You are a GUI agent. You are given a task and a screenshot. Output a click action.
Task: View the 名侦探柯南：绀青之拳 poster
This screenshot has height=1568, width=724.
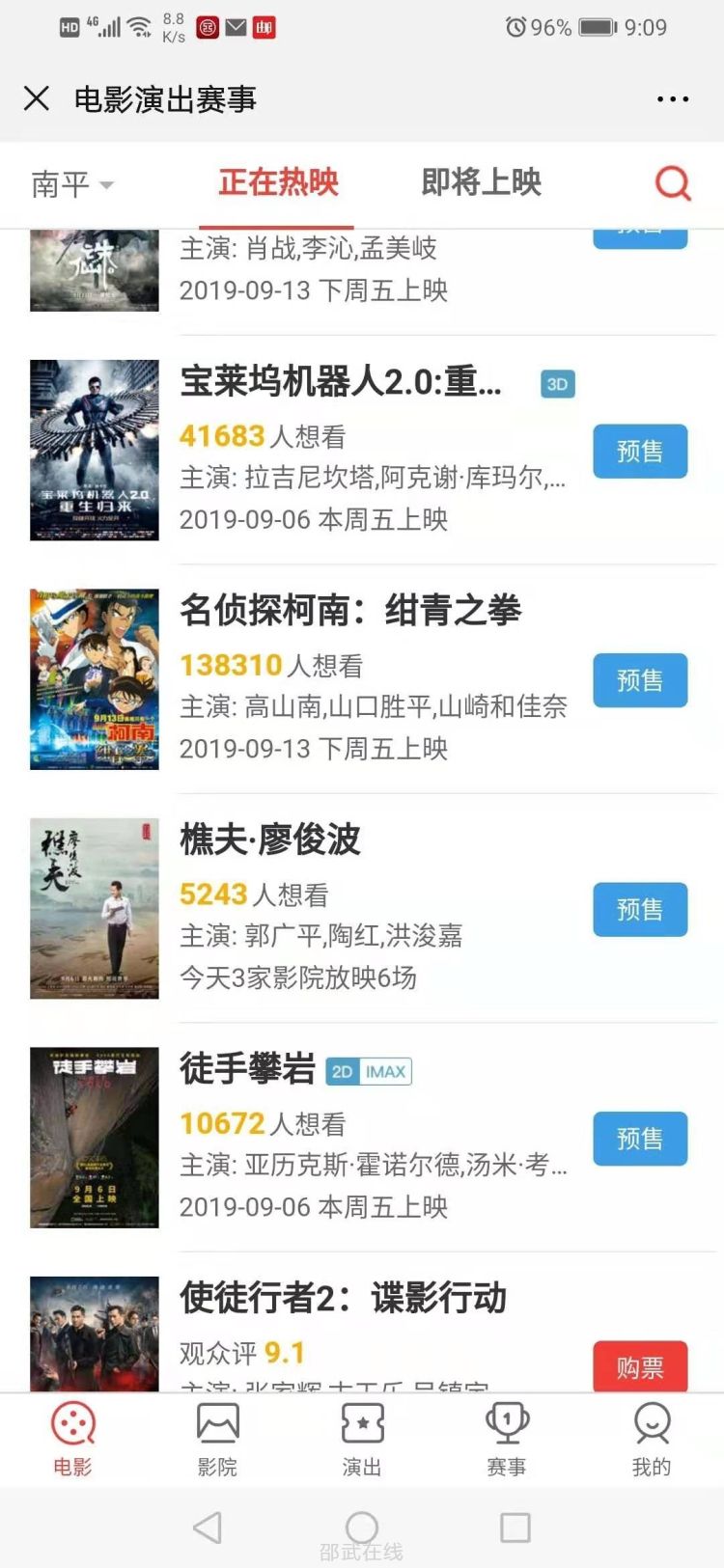tap(95, 679)
